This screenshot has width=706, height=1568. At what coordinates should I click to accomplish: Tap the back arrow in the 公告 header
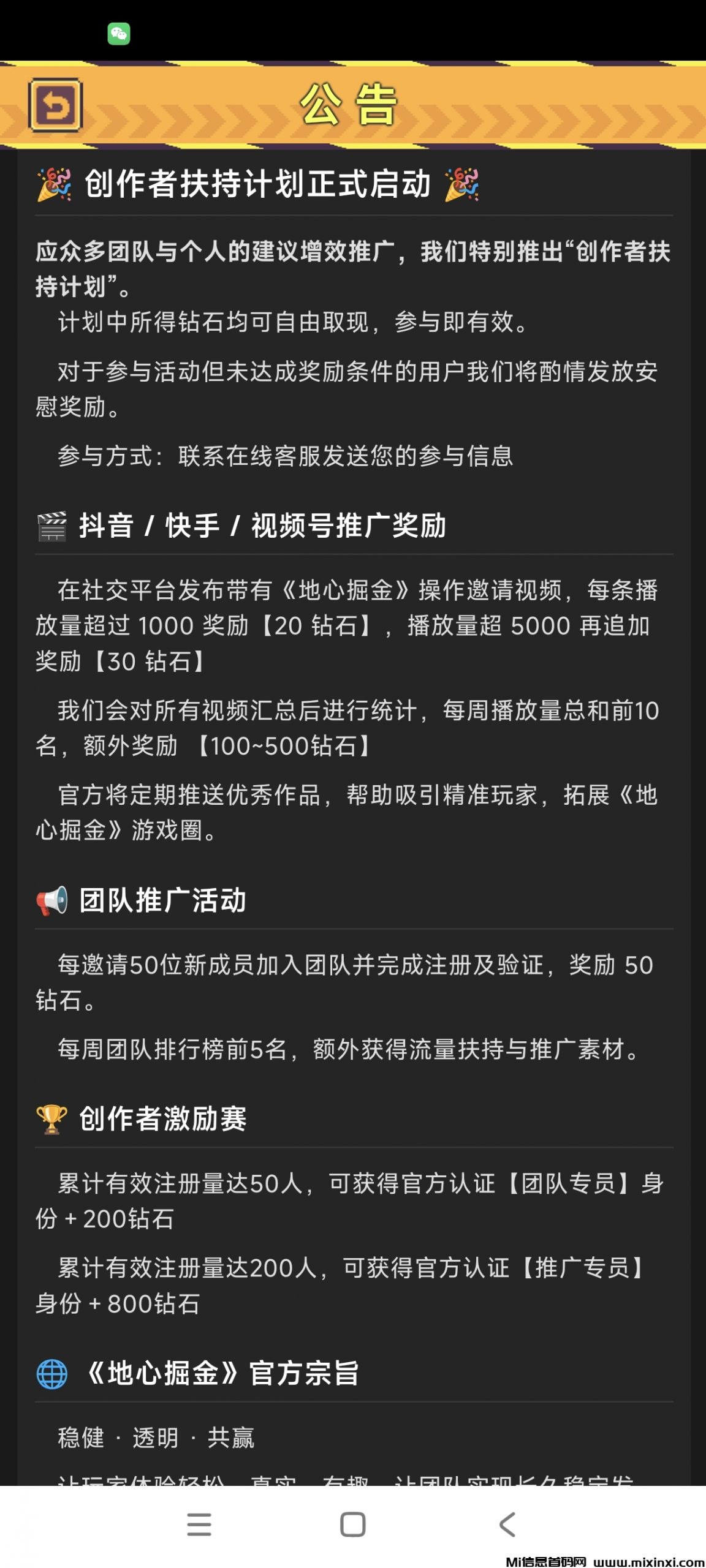[55, 105]
